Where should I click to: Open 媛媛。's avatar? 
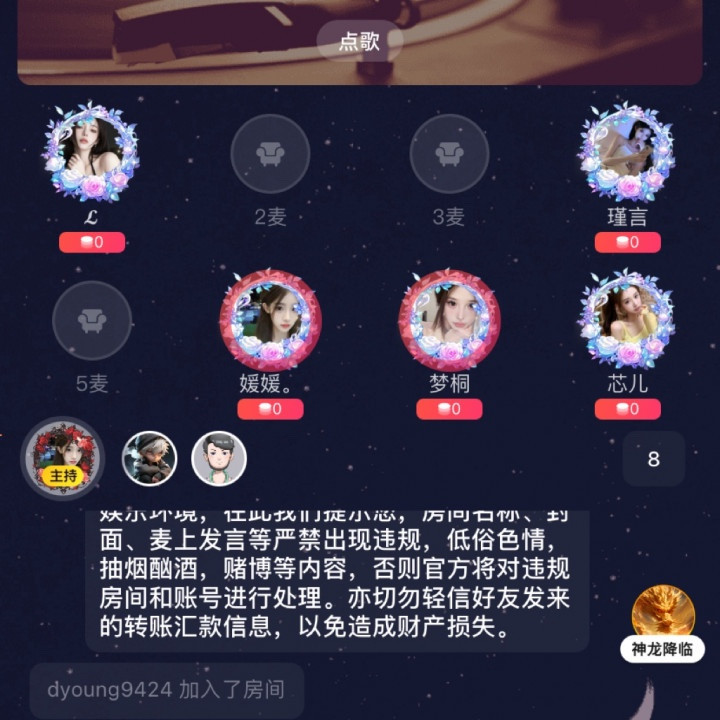270,318
